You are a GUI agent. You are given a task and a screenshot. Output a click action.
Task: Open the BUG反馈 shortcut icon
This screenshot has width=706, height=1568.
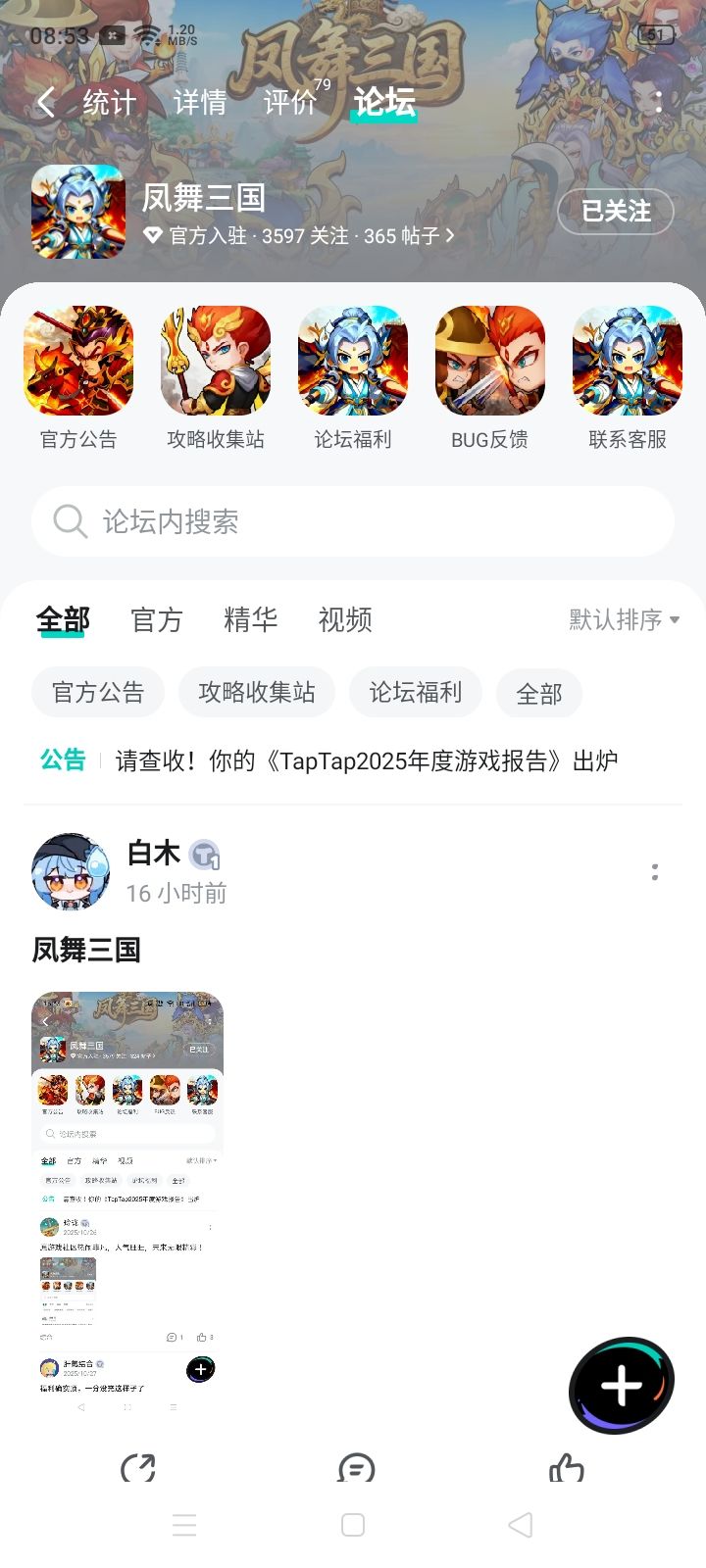pos(490,360)
